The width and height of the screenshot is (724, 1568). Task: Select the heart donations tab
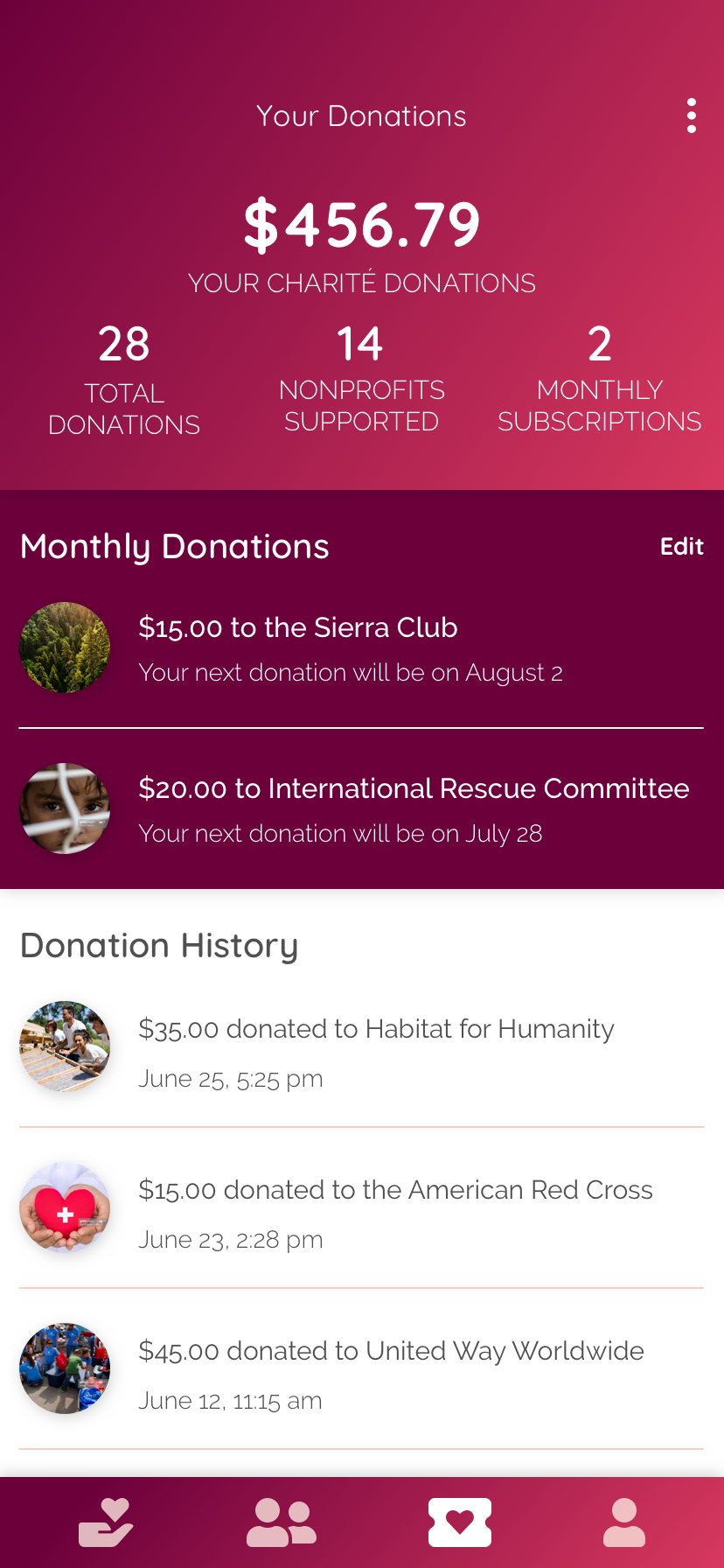pyautogui.click(x=460, y=1522)
